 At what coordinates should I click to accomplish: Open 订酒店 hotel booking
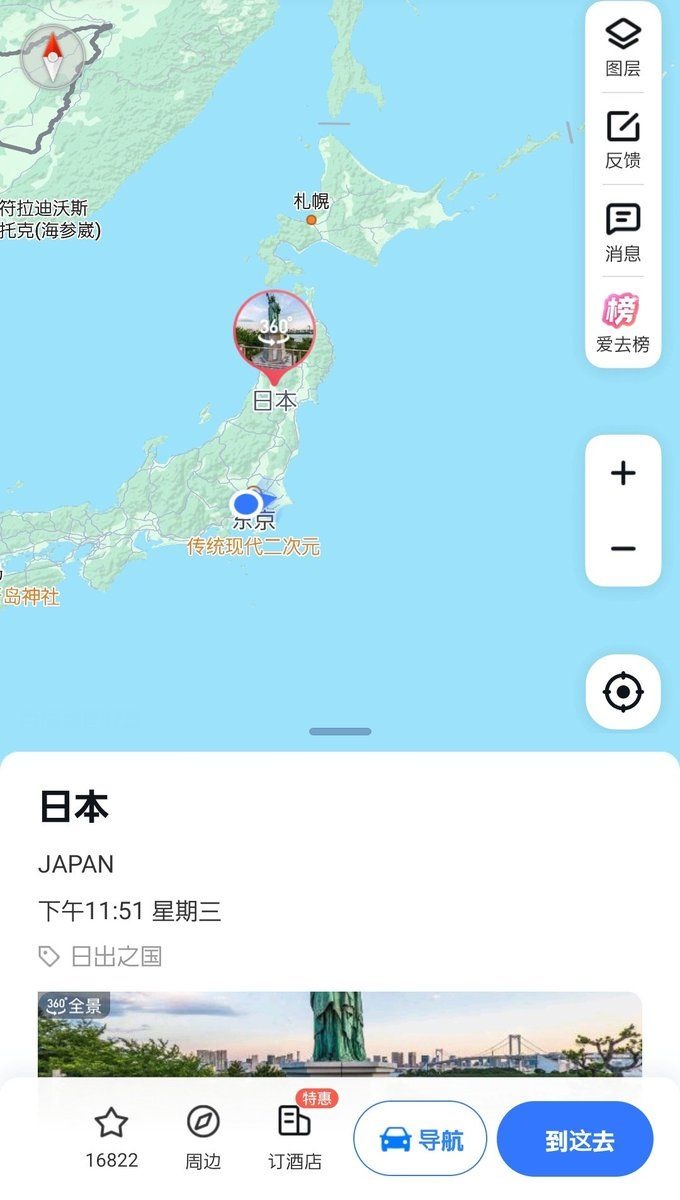294,1135
